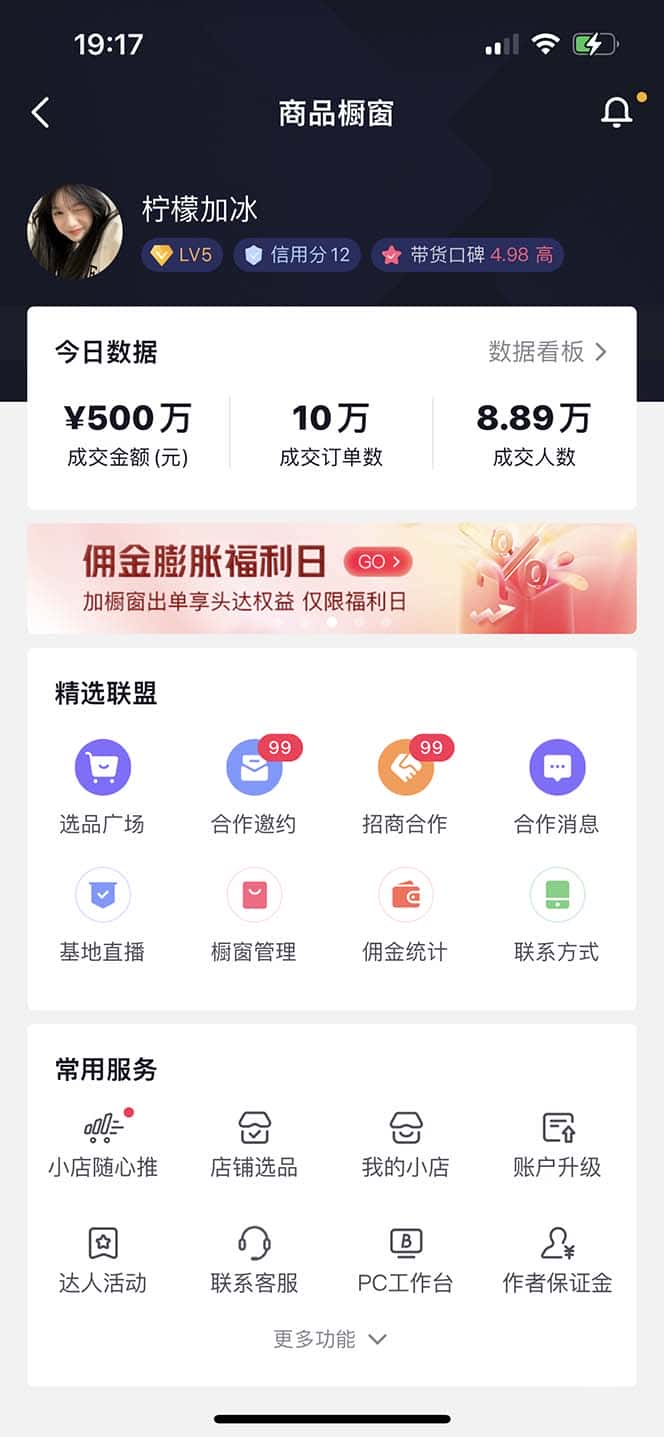The image size is (664, 1437).
Task: Expand 更多功能 to show more
Action: click(x=330, y=1339)
